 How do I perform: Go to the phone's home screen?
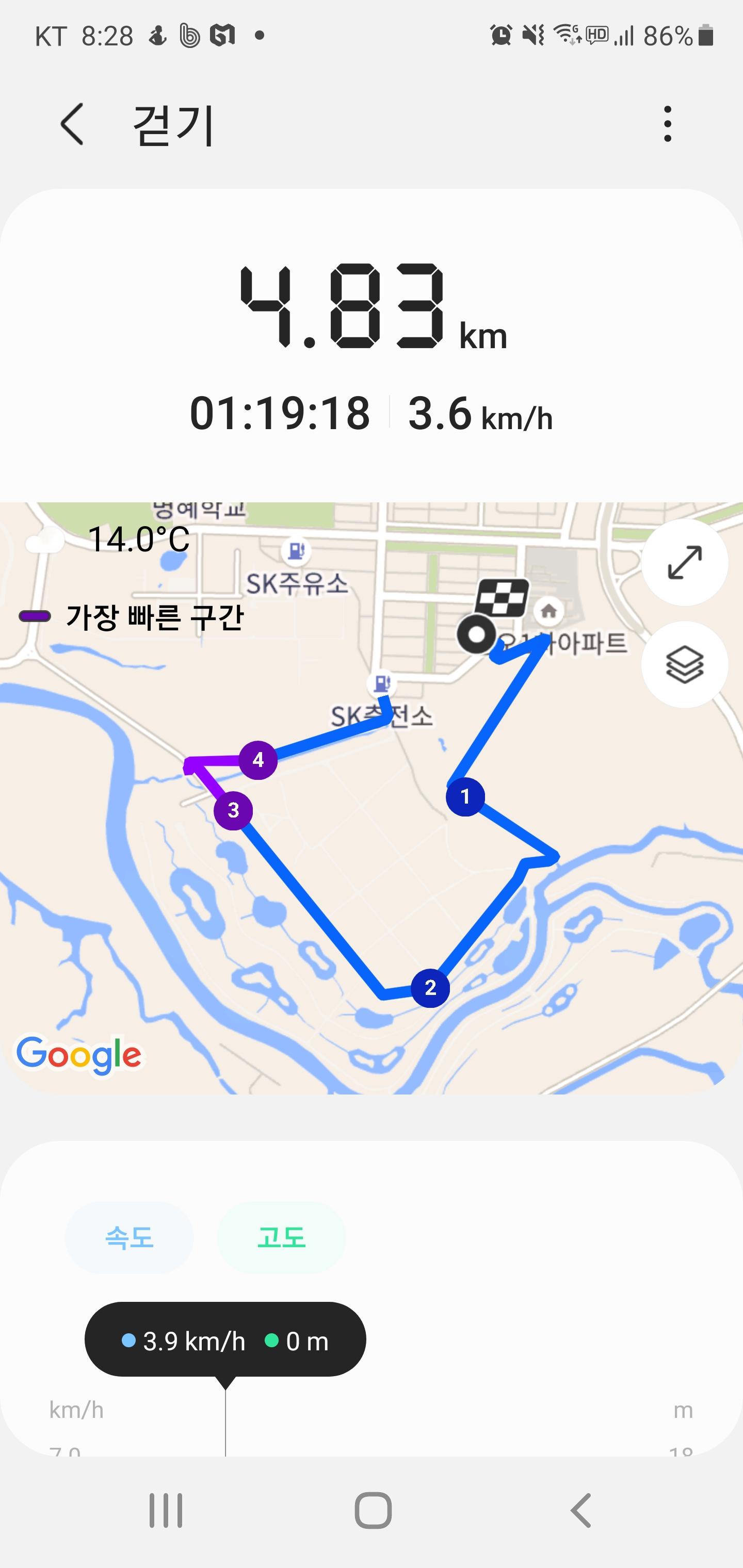373,1510
